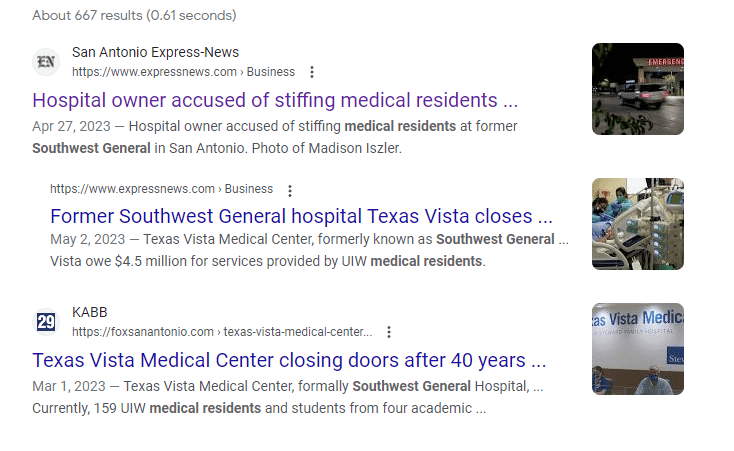Tap the Texas Vista Medical sign thumbnail
This screenshot has height=451, width=734.
637,348
